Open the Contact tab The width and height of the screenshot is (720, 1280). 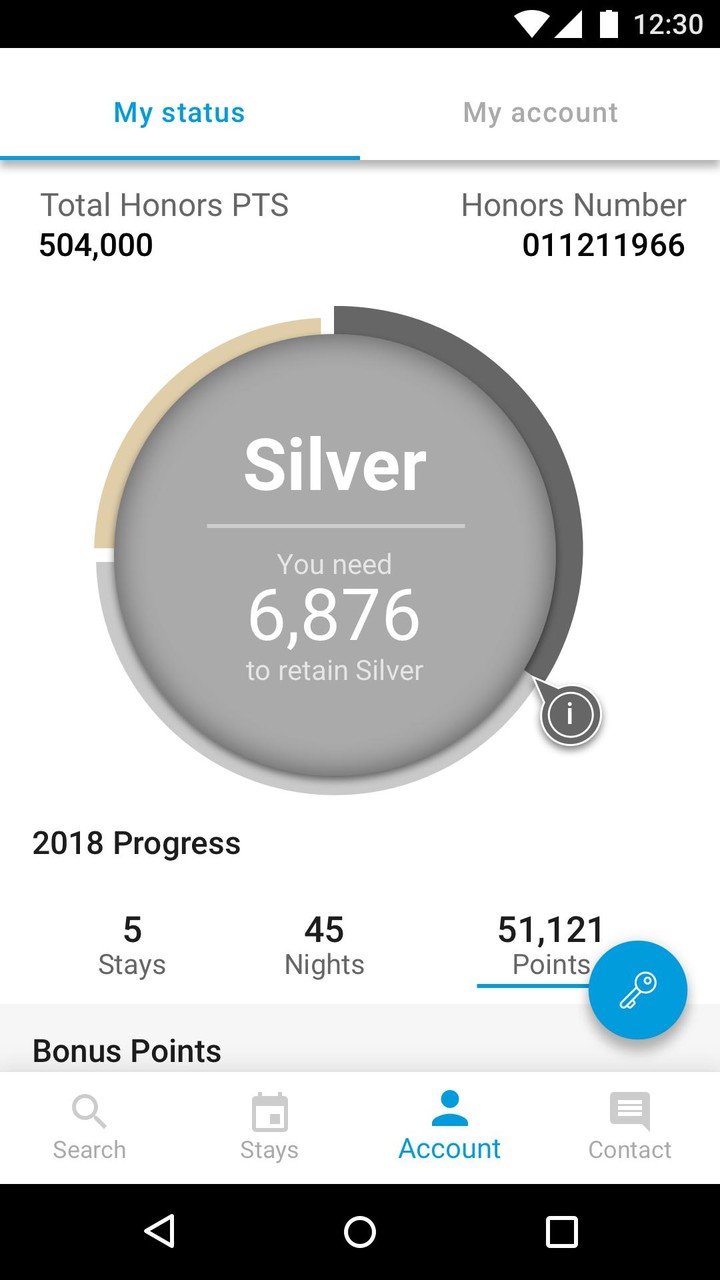pyautogui.click(x=629, y=1128)
